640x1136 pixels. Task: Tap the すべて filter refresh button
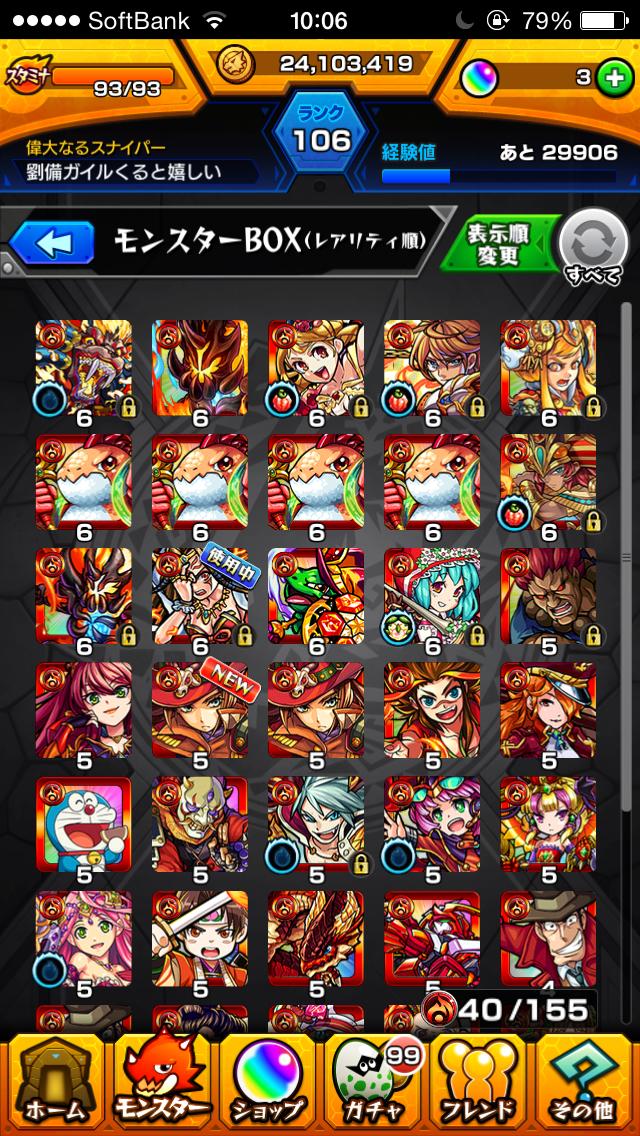pos(591,247)
